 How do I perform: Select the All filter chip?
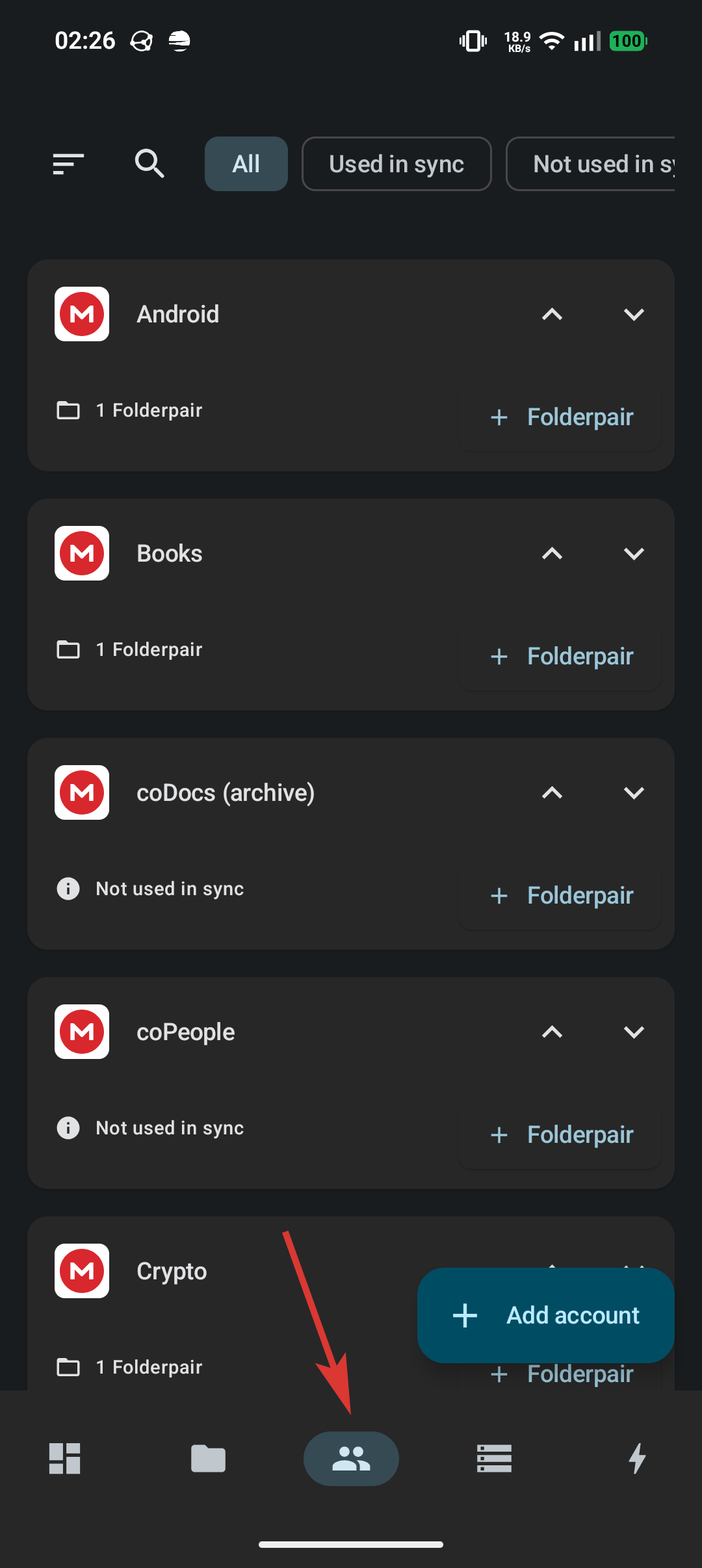246,164
